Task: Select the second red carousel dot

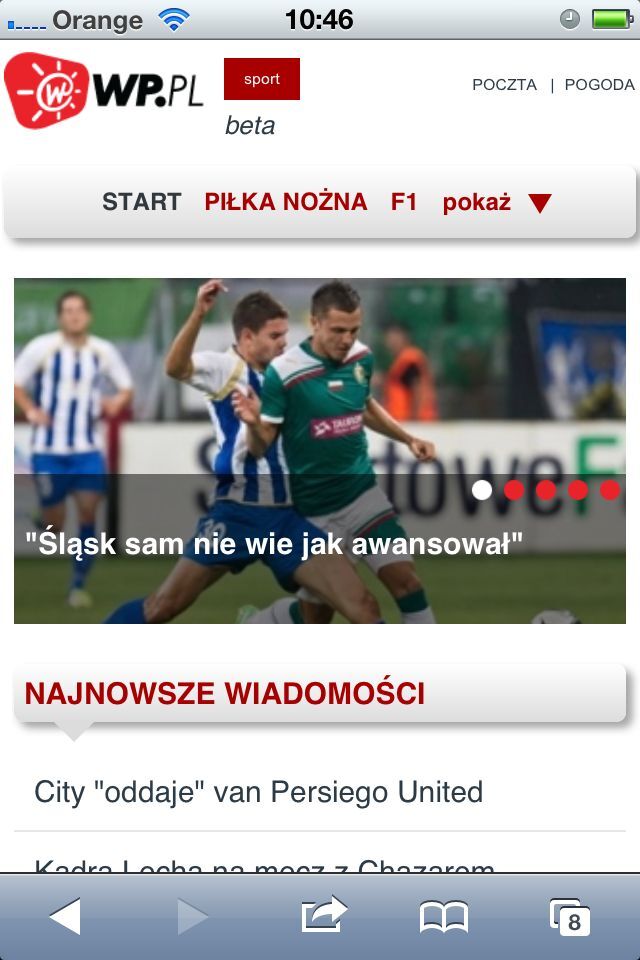Action: (546, 490)
